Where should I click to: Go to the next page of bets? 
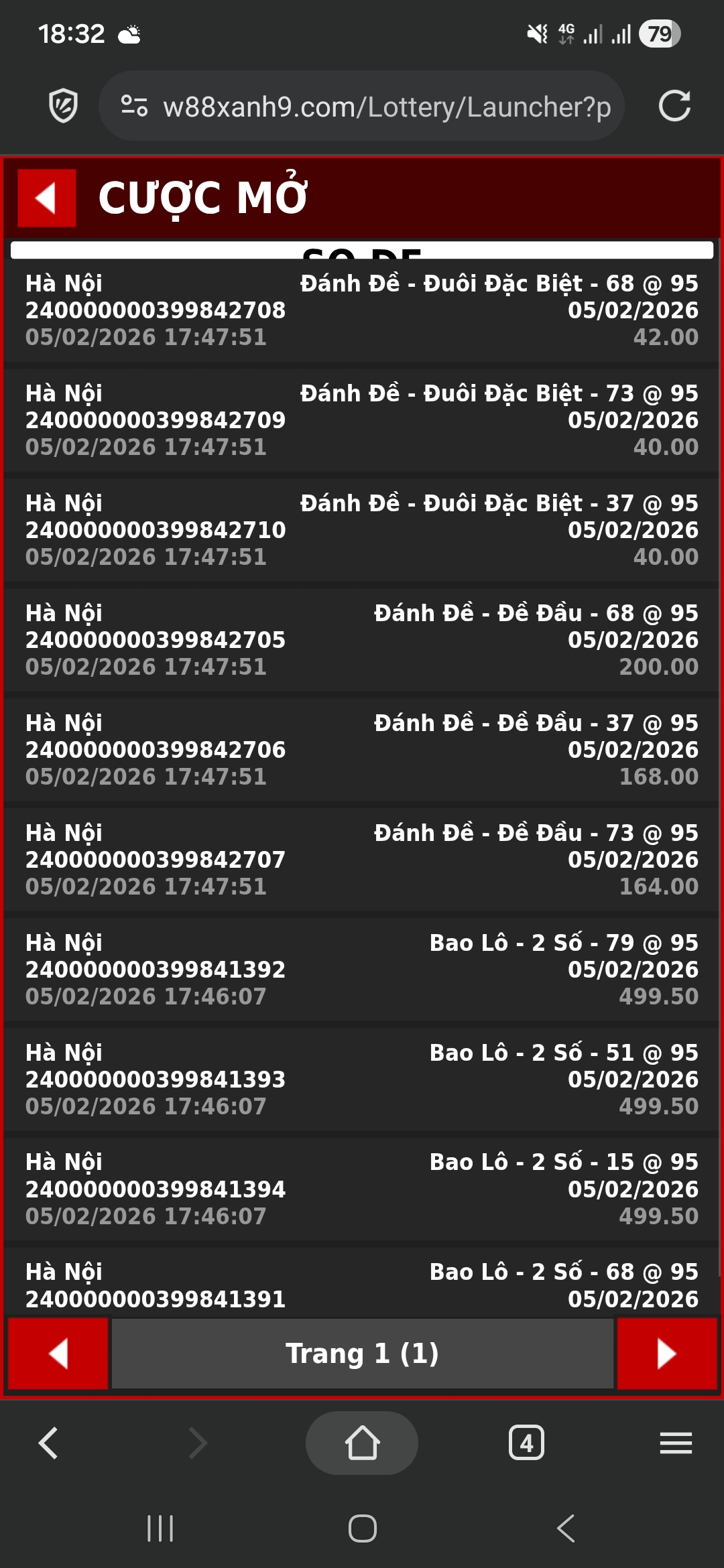[666, 1353]
